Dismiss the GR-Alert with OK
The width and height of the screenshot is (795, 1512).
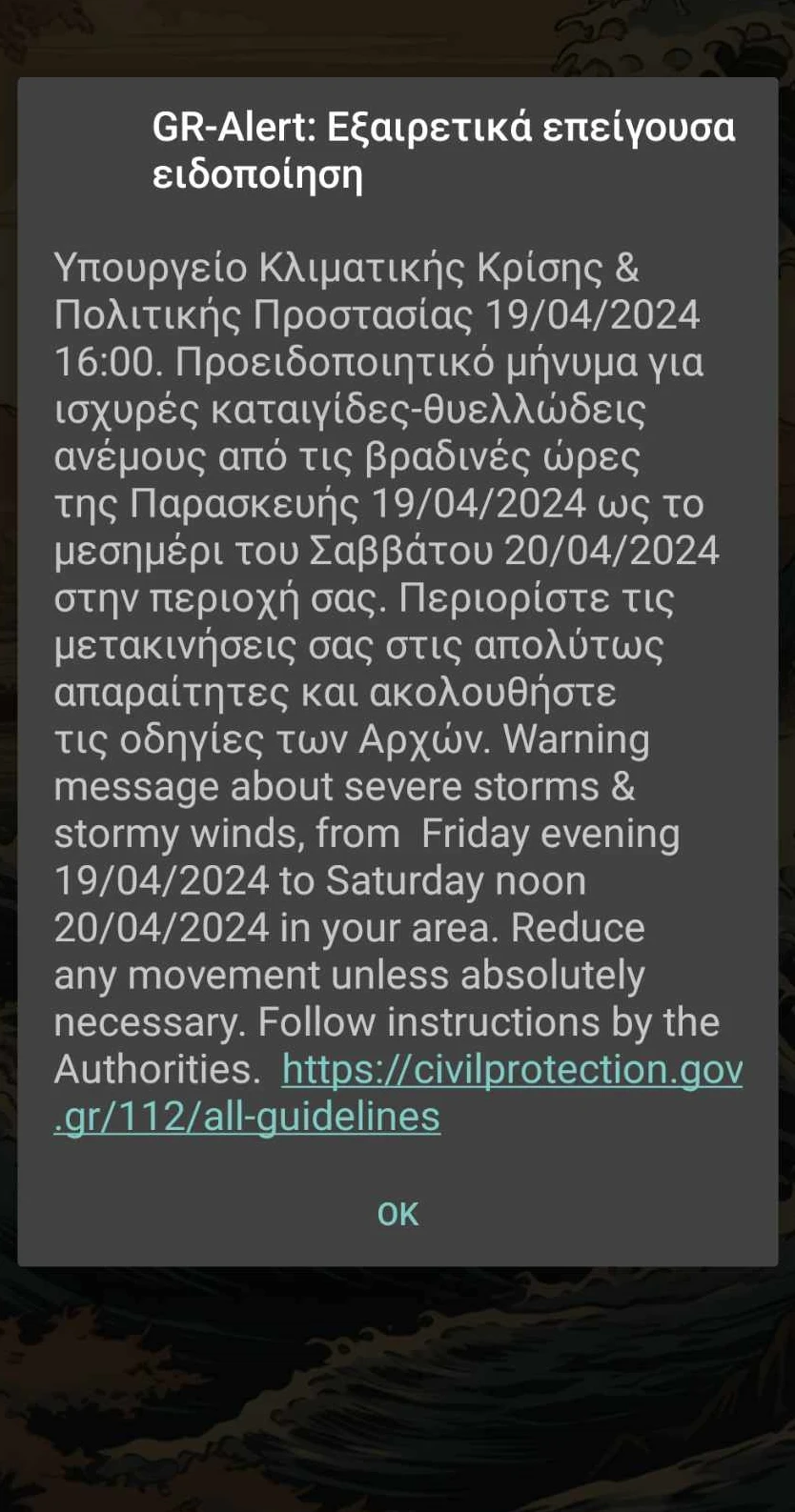pos(397,1214)
